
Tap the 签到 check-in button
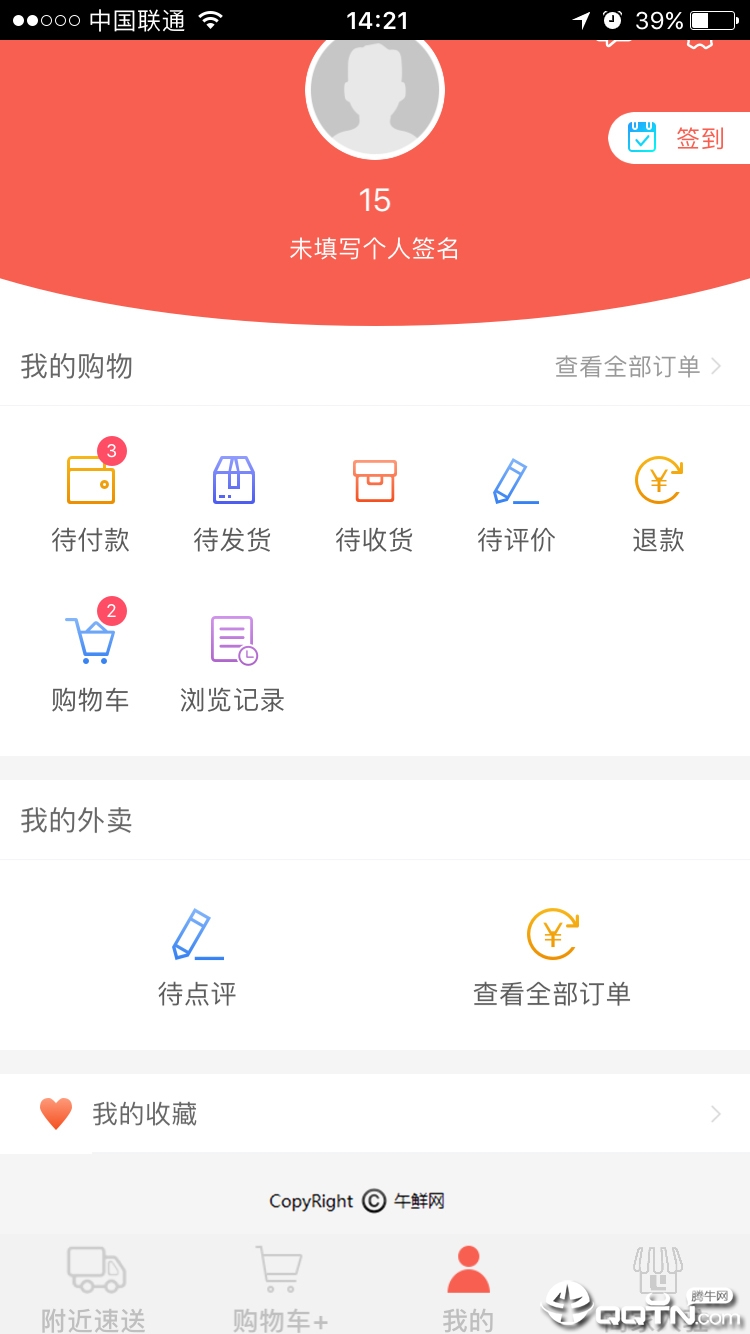pos(680,138)
